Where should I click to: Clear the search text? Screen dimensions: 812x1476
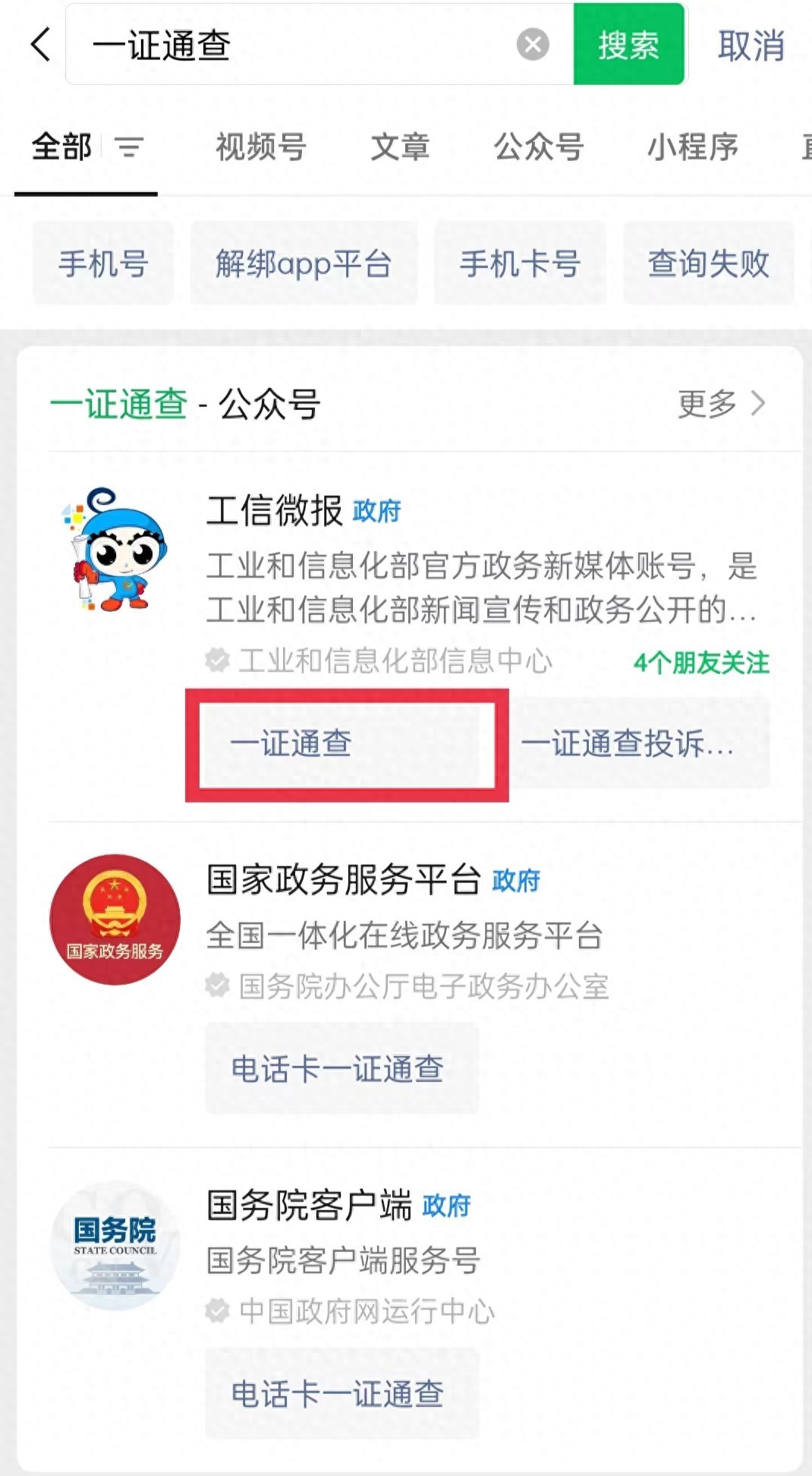[533, 45]
